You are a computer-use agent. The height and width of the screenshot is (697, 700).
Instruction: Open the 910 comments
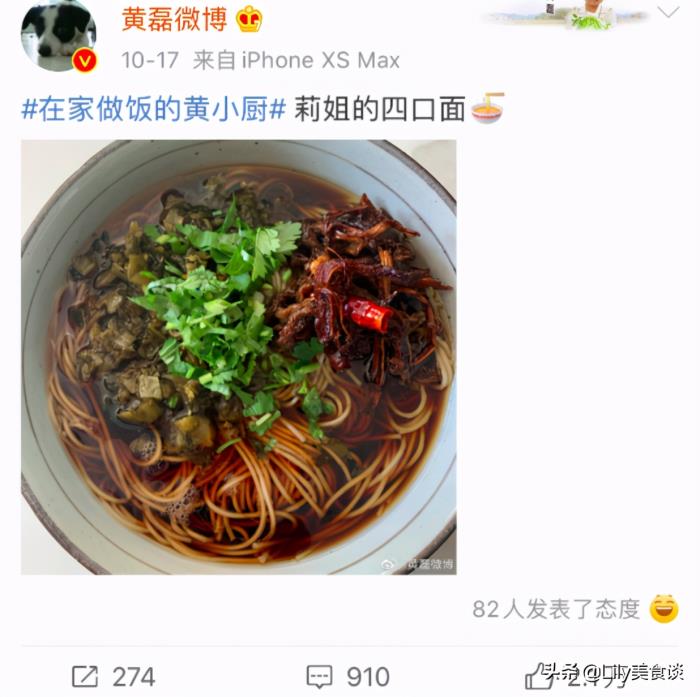click(347, 676)
